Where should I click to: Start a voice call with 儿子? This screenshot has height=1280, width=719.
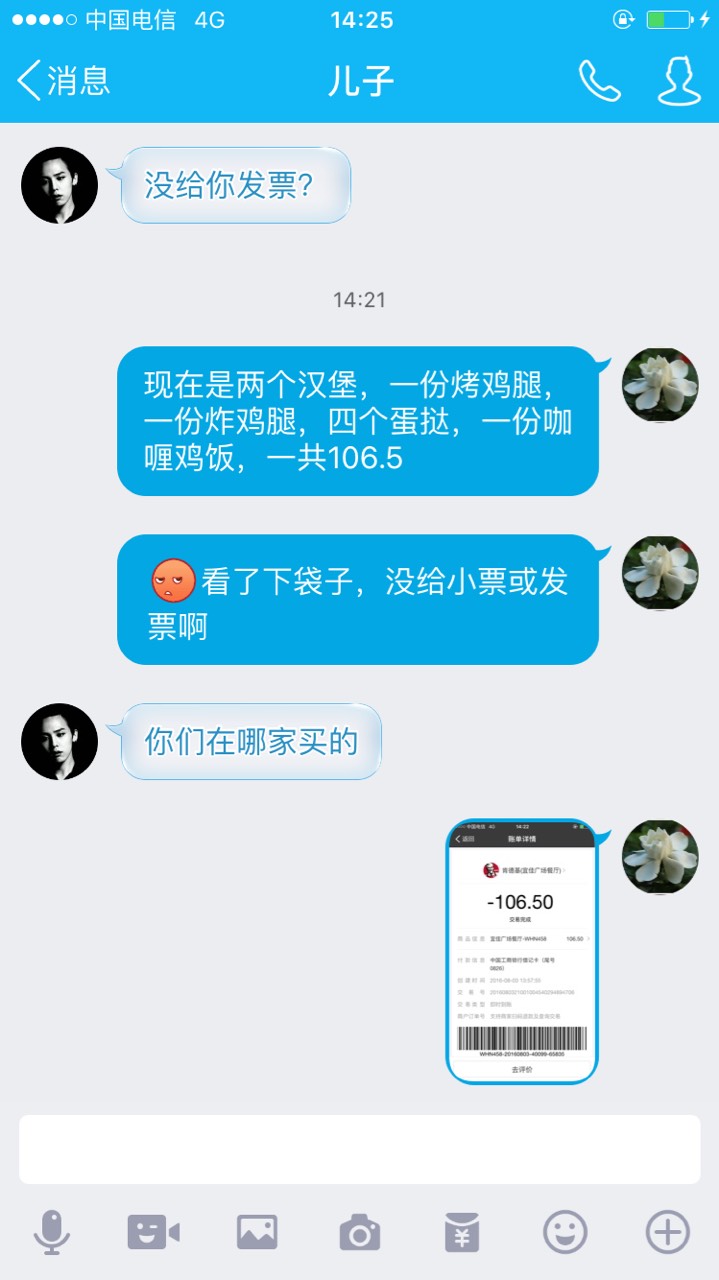click(x=599, y=81)
